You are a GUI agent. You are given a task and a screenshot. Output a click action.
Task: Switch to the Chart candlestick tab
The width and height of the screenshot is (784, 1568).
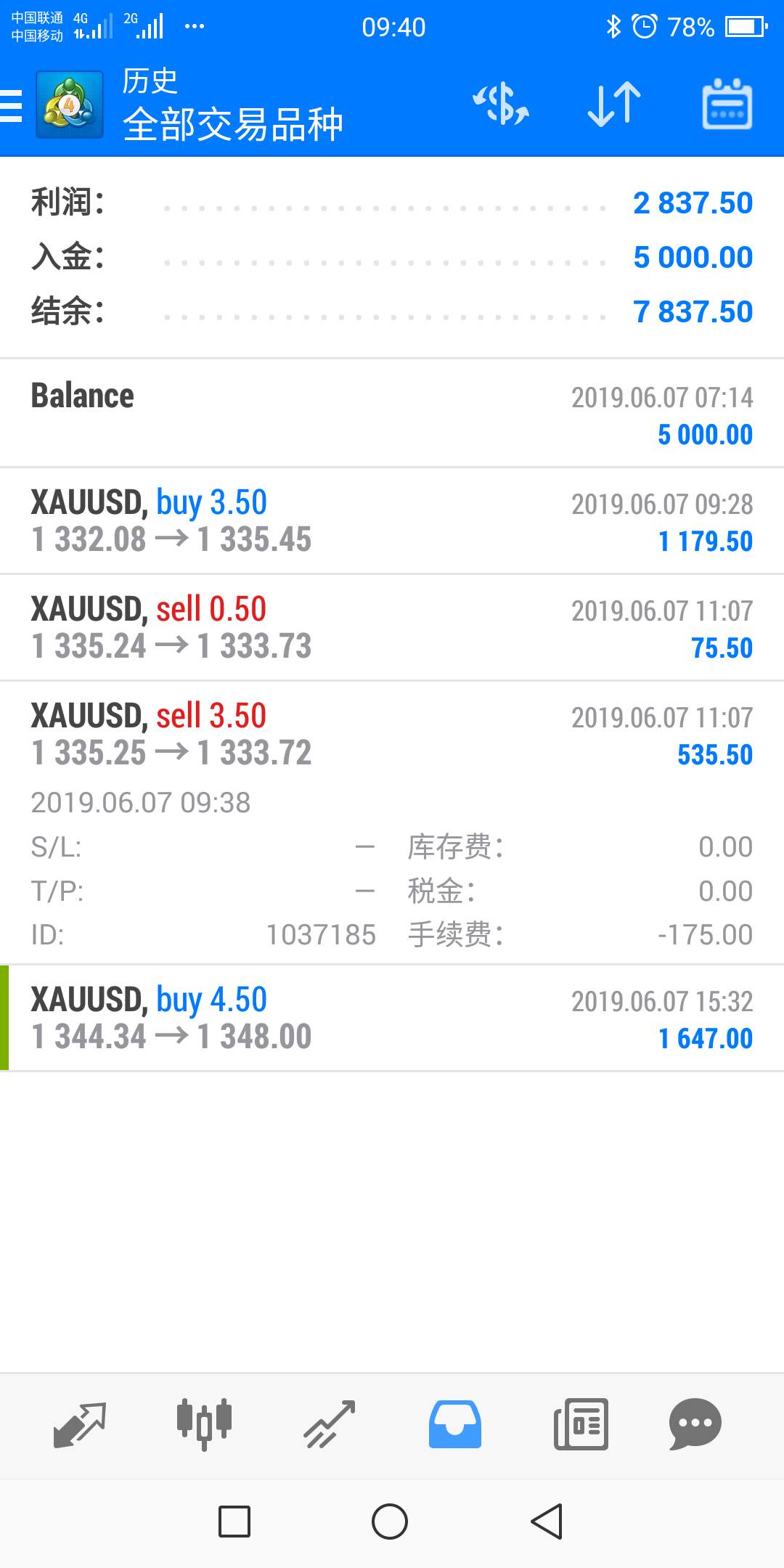[204, 1424]
